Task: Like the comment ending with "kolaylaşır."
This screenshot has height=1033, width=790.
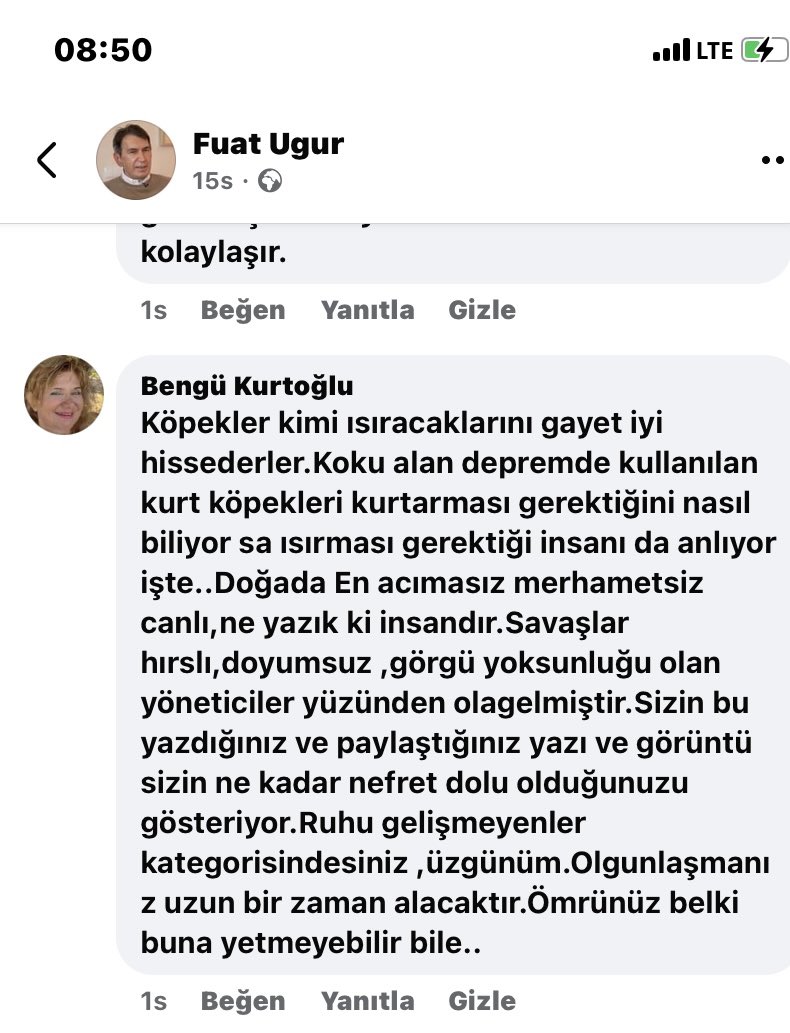Action: pos(243,310)
